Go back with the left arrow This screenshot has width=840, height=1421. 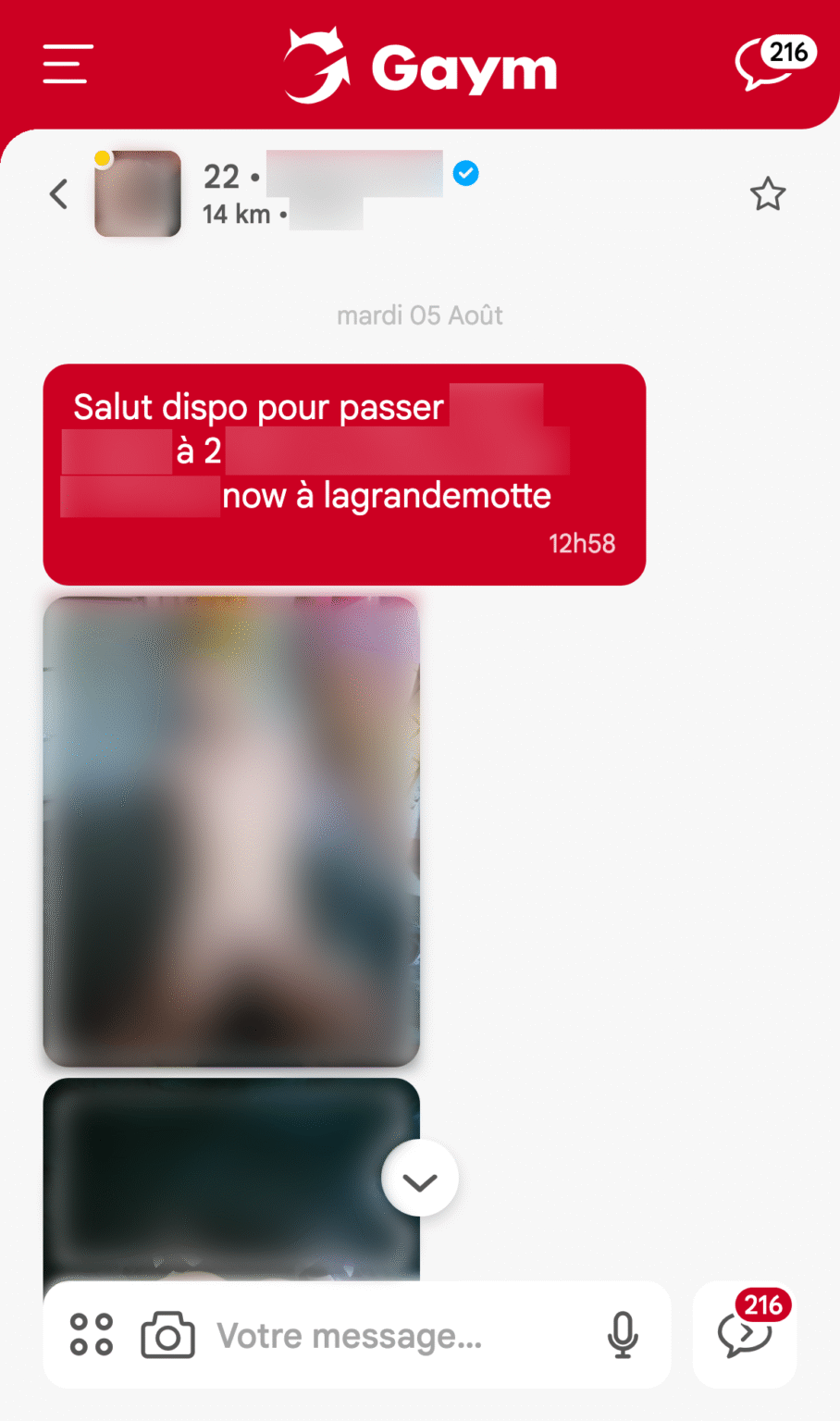click(57, 194)
